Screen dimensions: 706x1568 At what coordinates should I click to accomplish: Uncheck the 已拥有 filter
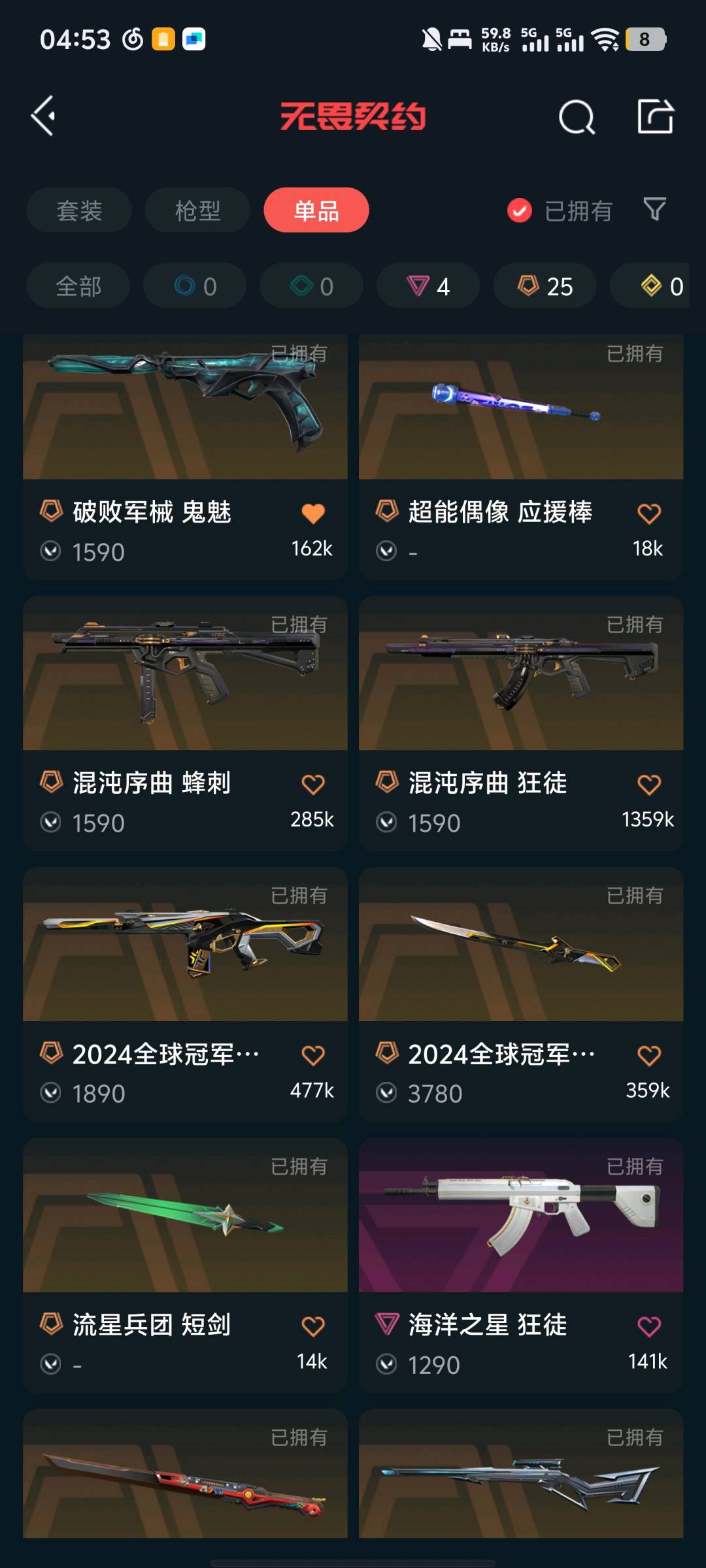click(x=520, y=210)
